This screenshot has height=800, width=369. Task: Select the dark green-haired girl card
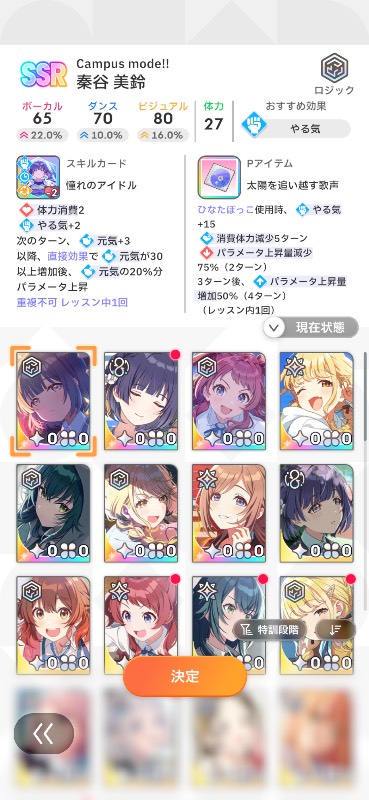click(x=53, y=513)
